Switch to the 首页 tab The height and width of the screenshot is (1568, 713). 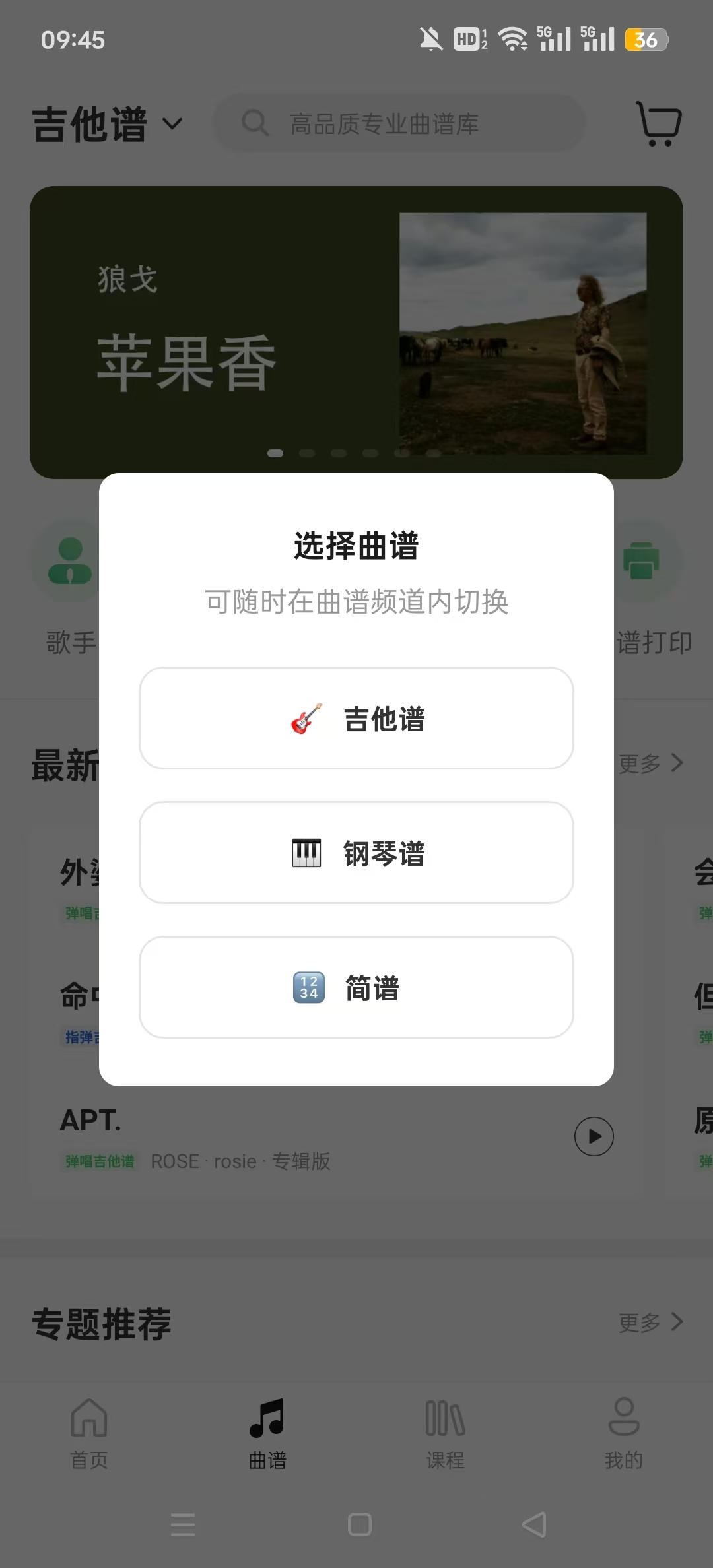pyautogui.click(x=89, y=1433)
